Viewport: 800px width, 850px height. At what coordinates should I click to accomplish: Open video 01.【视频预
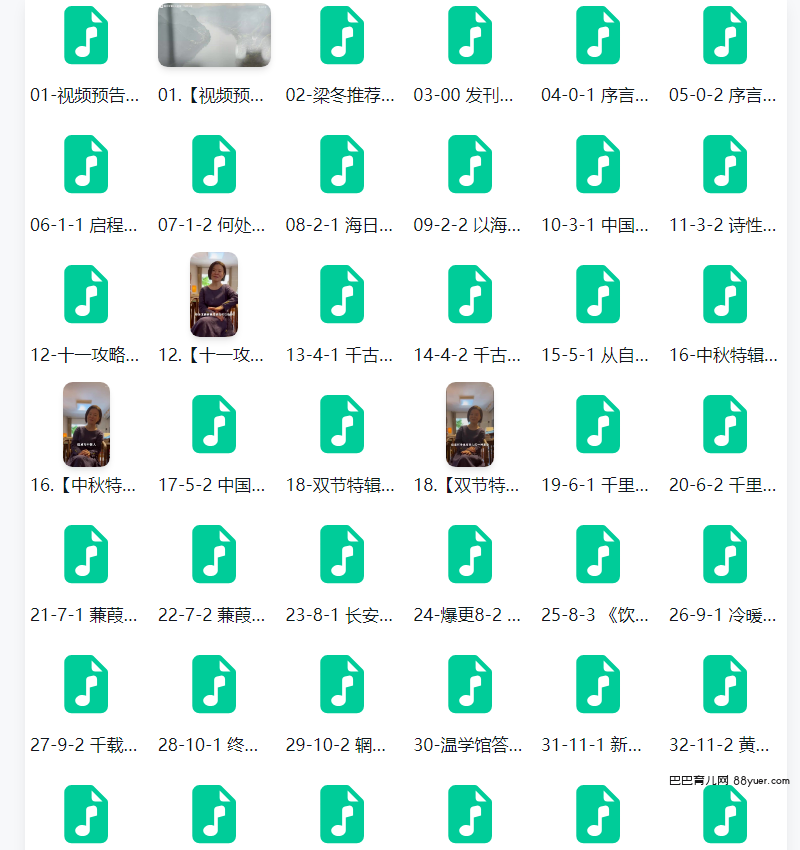pyautogui.click(x=214, y=36)
